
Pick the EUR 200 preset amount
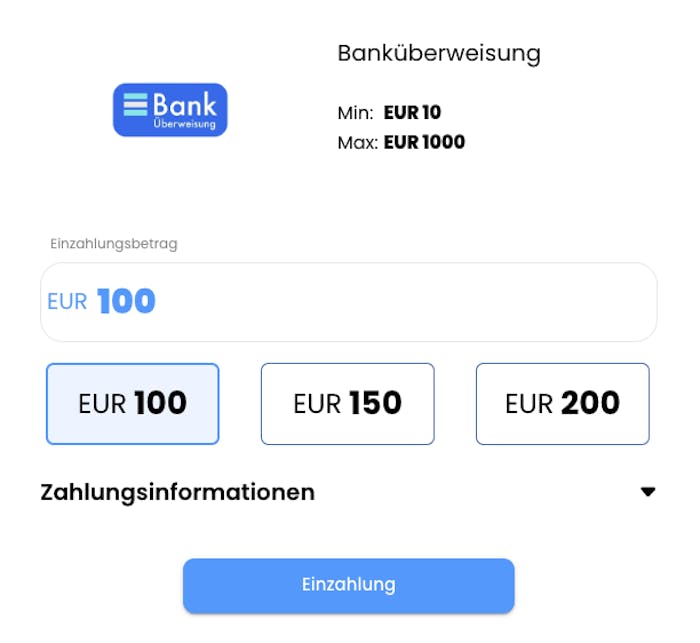(x=562, y=403)
